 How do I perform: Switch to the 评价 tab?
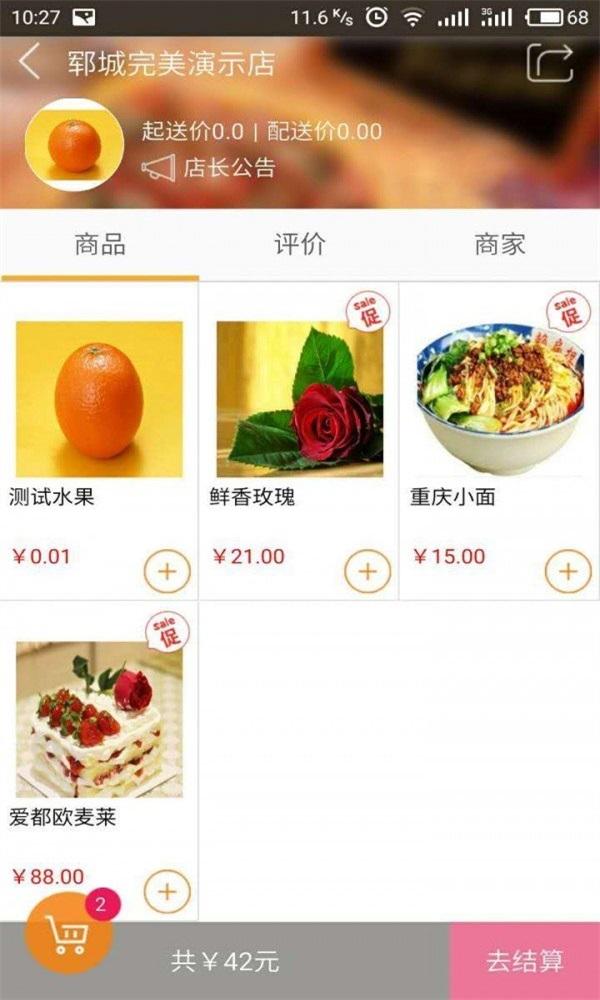point(300,245)
